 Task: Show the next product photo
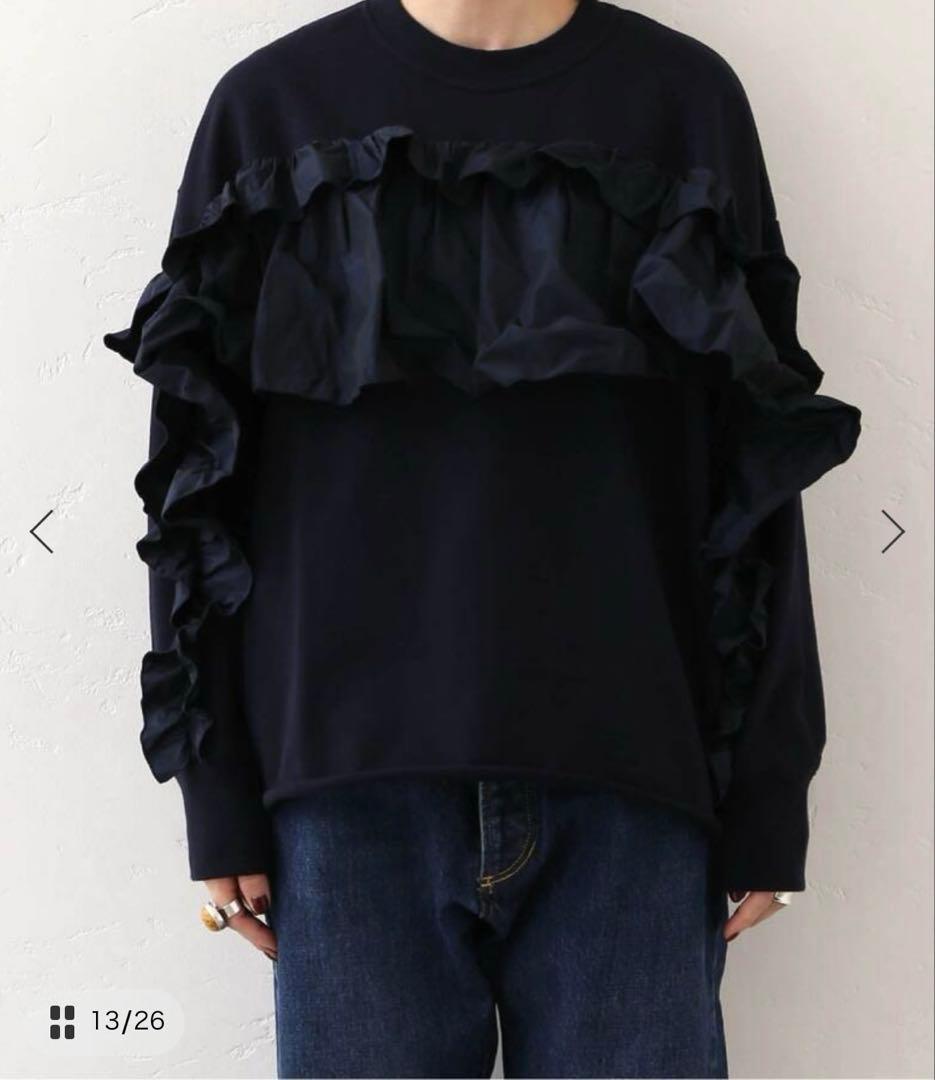click(x=892, y=531)
